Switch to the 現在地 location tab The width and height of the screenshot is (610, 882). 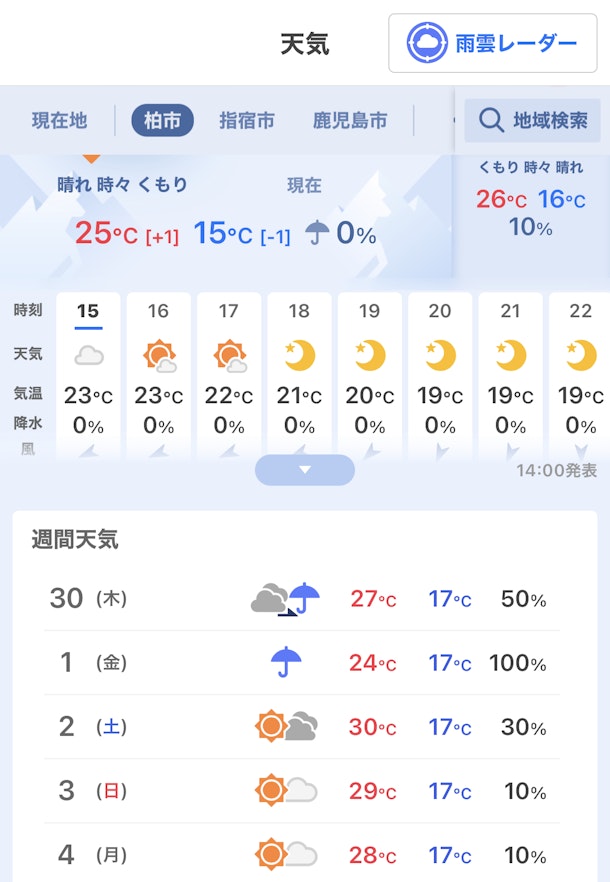tap(59, 121)
